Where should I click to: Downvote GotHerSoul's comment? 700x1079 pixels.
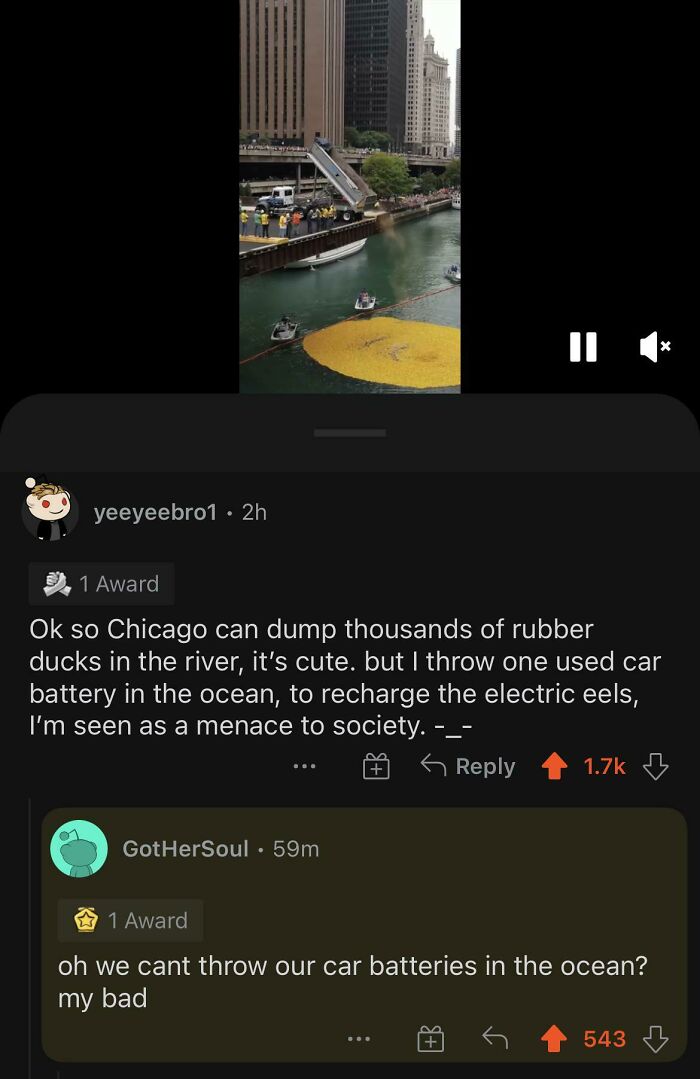655,1040
